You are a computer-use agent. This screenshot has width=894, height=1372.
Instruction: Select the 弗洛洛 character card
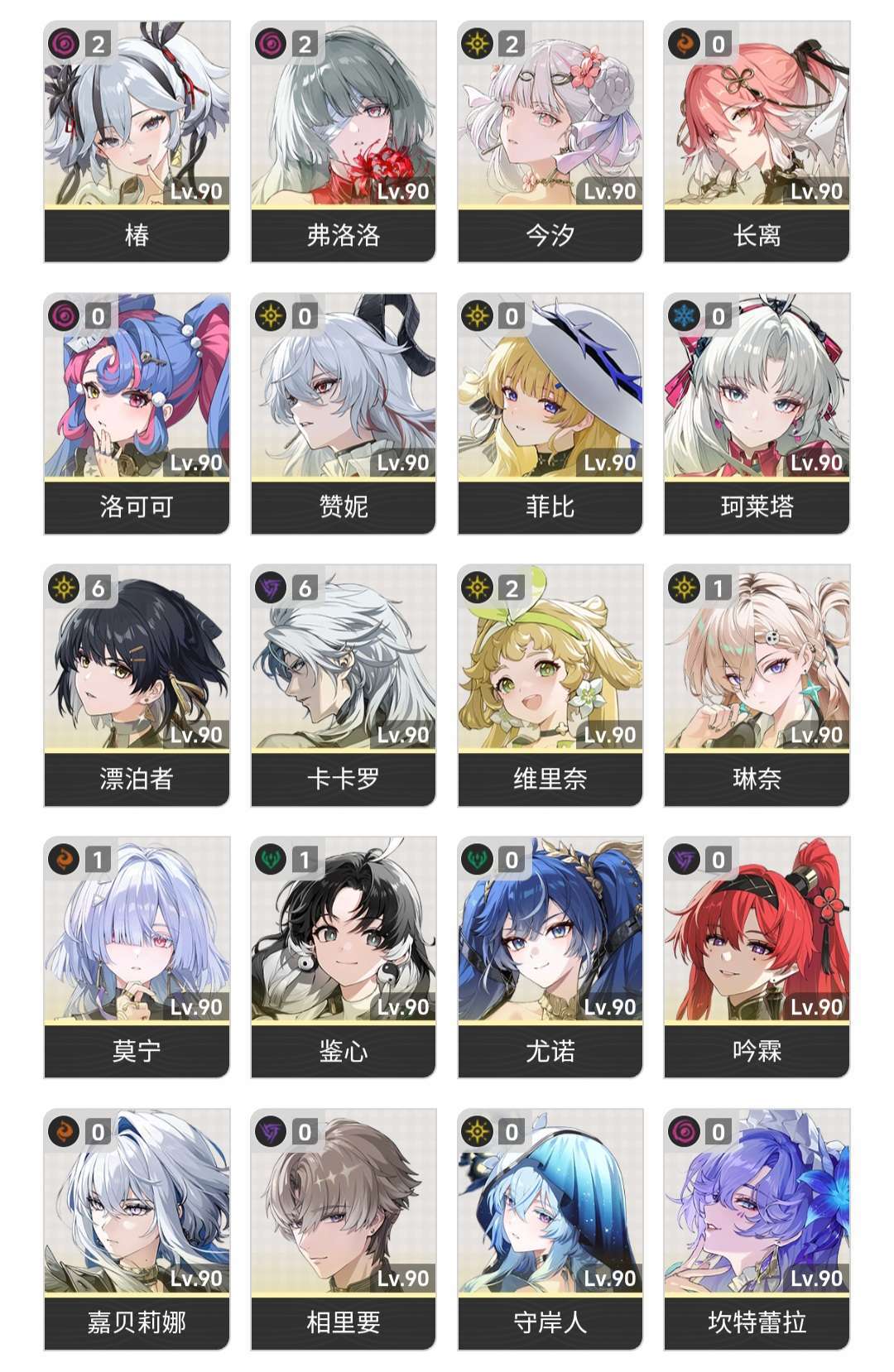pyautogui.click(x=344, y=141)
